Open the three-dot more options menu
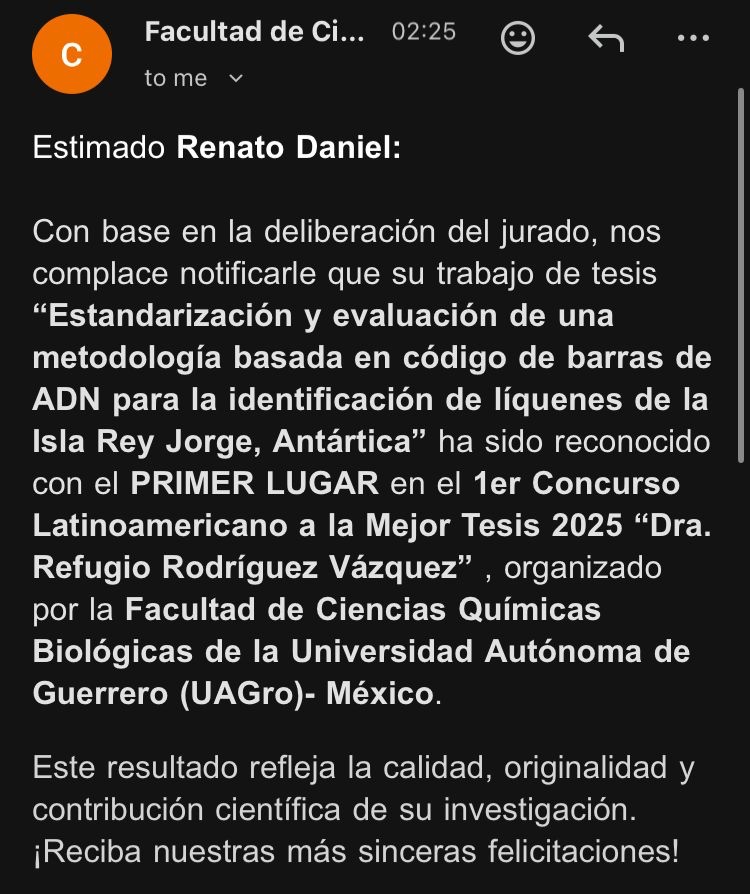The width and height of the screenshot is (750, 894). [x=693, y=38]
